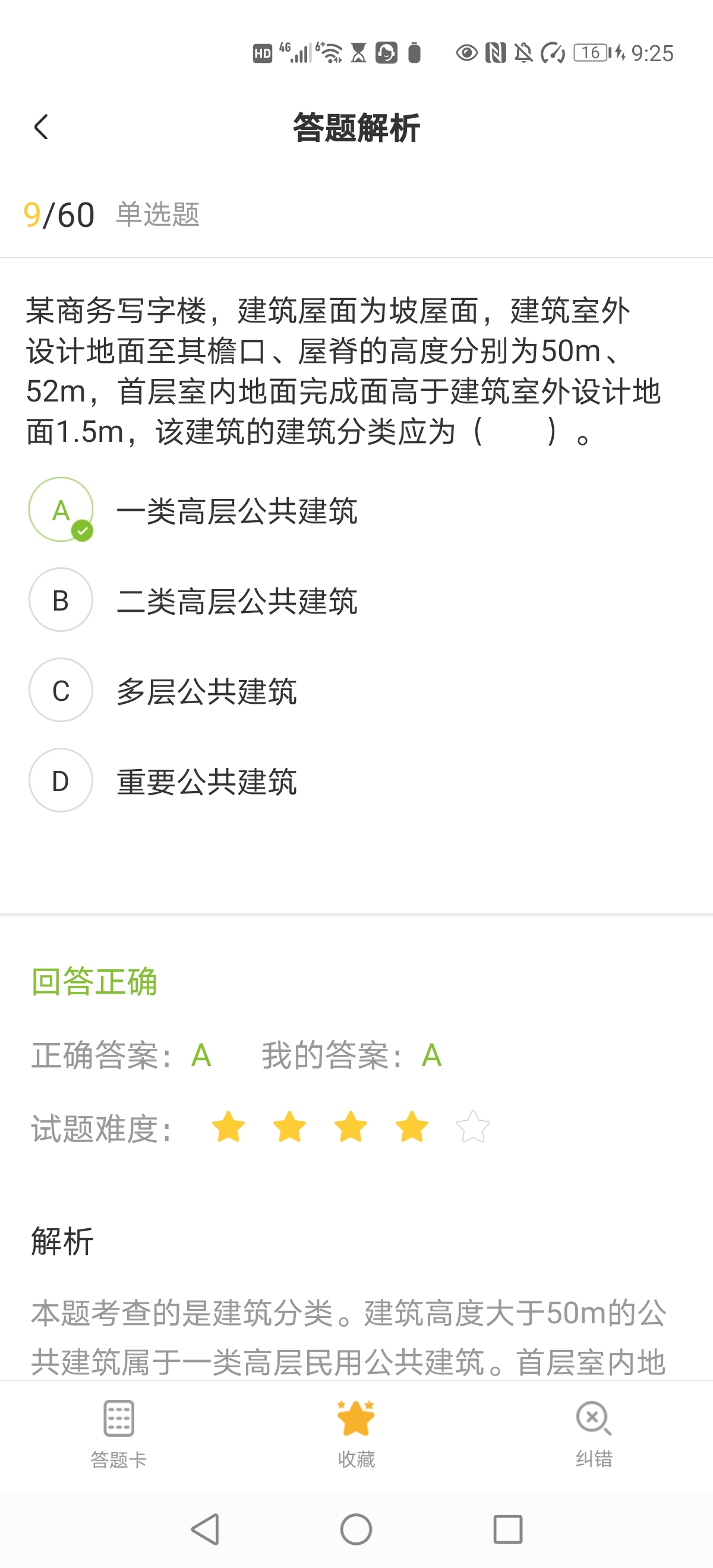Screen dimensions: 713x1568
Task: Go back using the top-left arrow
Action: (41, 127)
